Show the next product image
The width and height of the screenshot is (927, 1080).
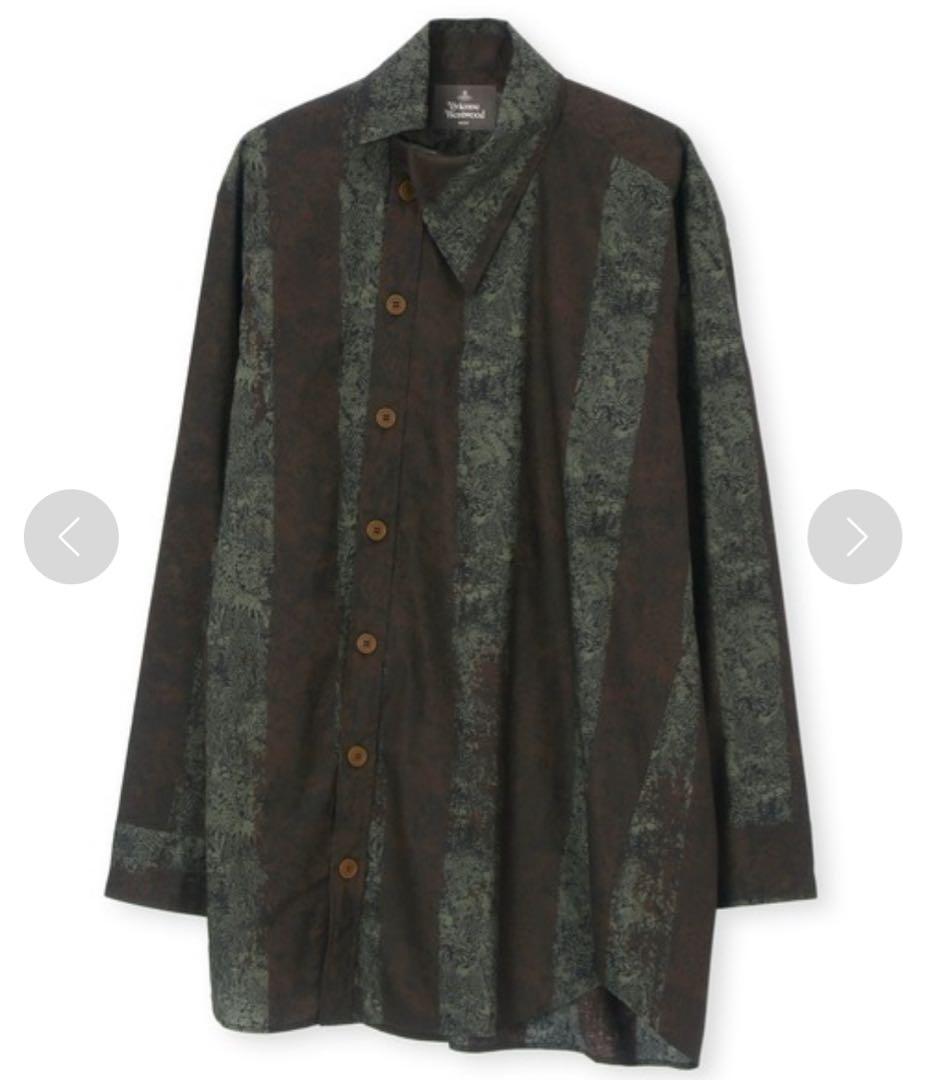[x=854, y=537]
